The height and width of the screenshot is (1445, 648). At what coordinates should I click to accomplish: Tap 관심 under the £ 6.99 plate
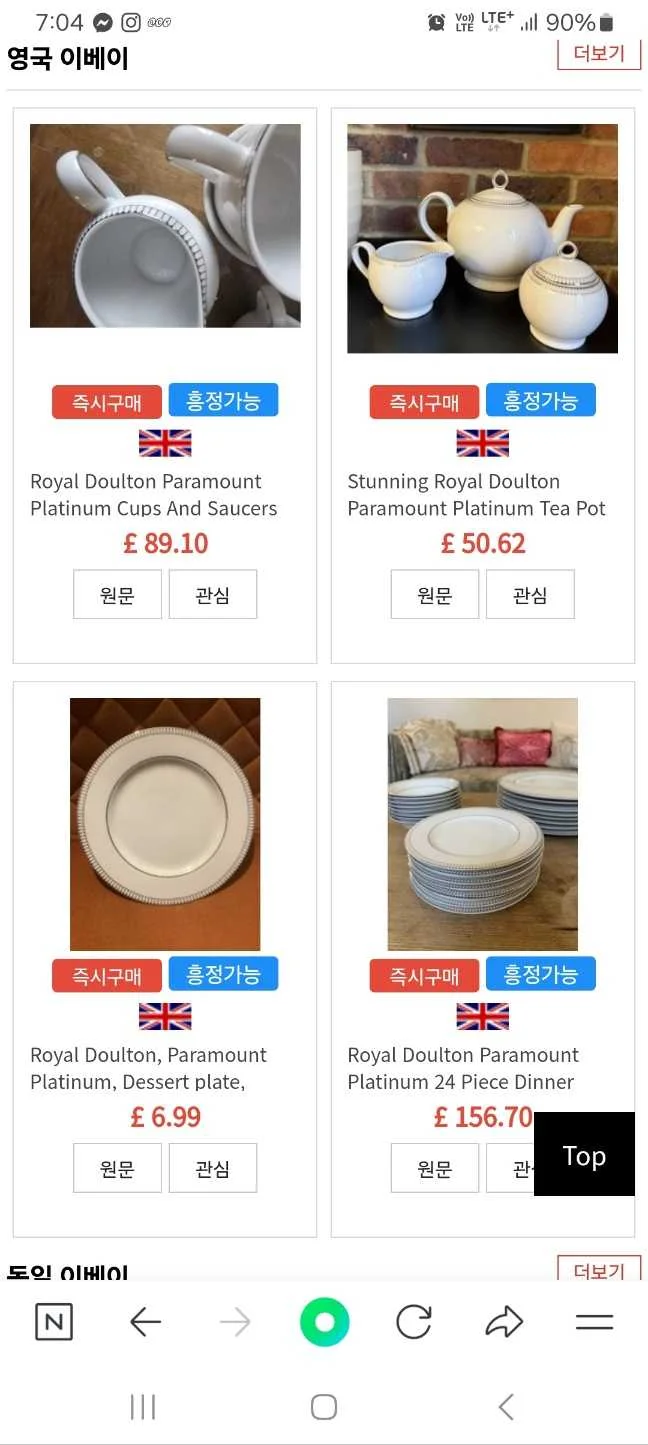point(212,1168)
